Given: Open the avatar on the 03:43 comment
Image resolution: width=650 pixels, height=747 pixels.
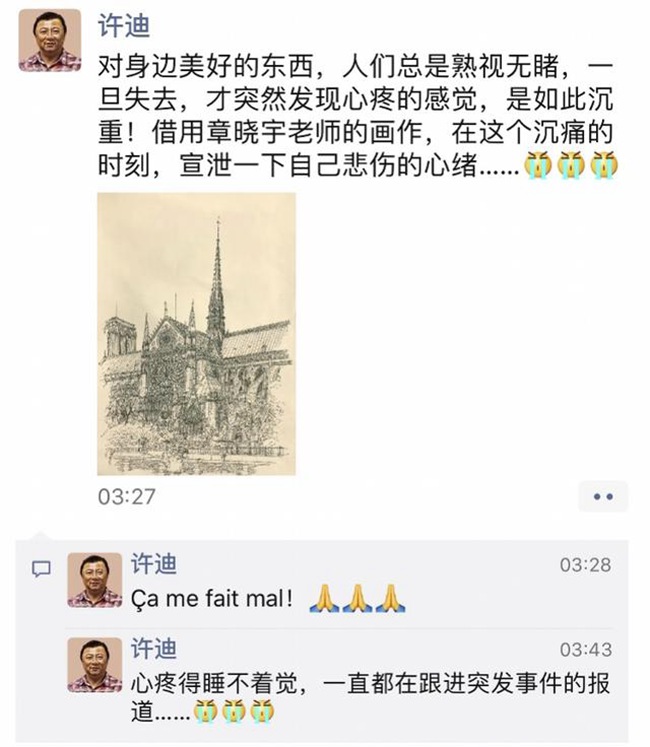Looking at the screenshot, I should pos(95,666).
